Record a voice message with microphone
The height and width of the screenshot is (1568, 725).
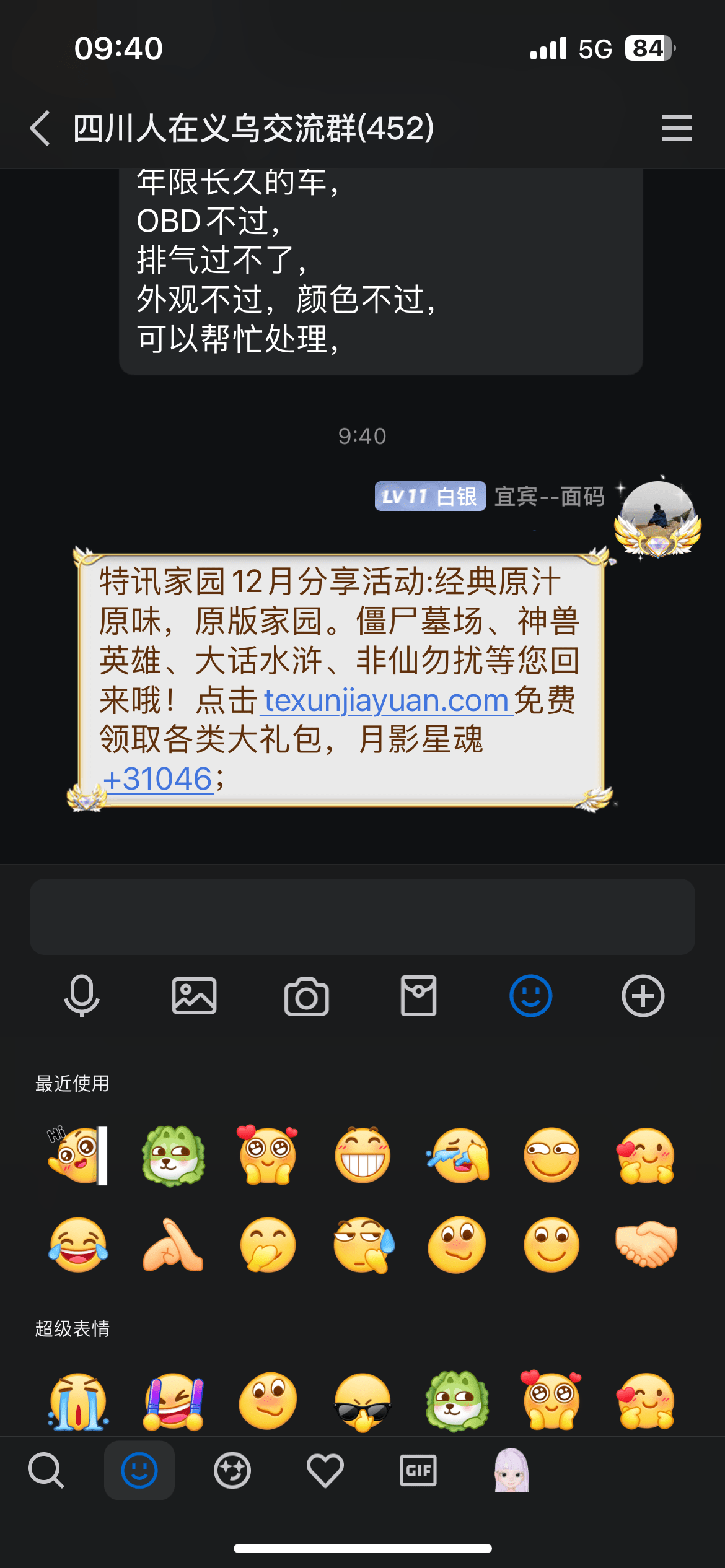(x=82, y=996)
